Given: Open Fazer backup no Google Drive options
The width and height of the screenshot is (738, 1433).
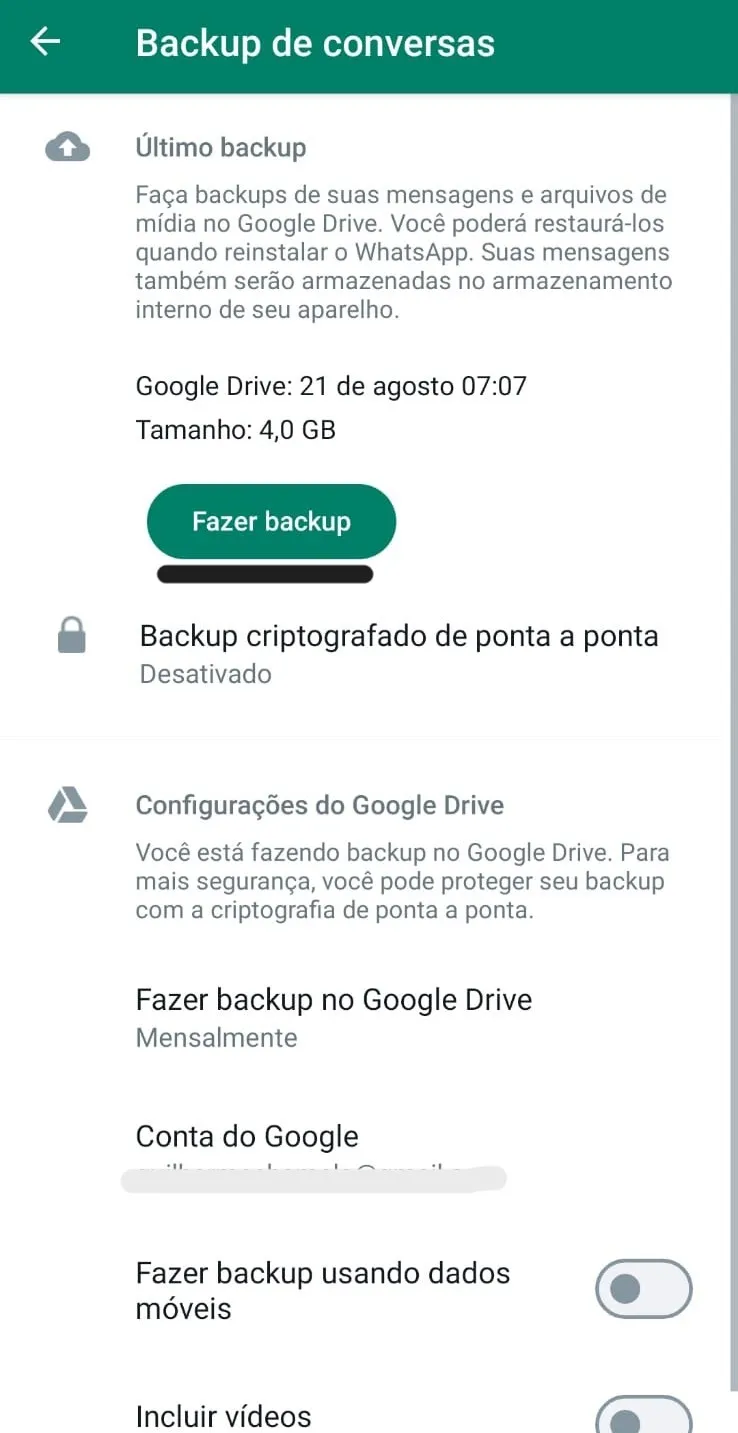Looking at the screenshot, I should (333, 999).
